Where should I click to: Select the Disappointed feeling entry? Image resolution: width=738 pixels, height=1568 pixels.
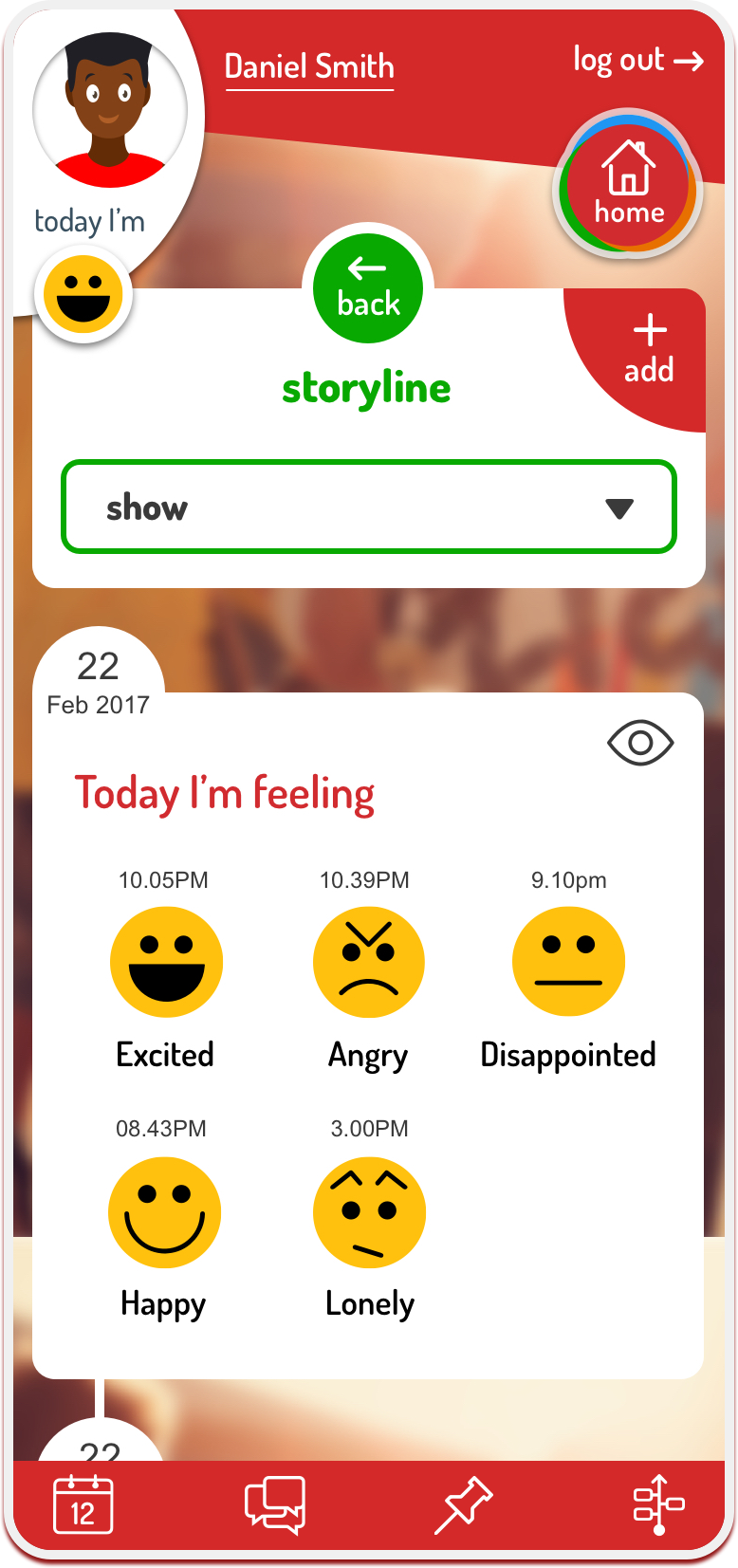(x=568, y=963)
